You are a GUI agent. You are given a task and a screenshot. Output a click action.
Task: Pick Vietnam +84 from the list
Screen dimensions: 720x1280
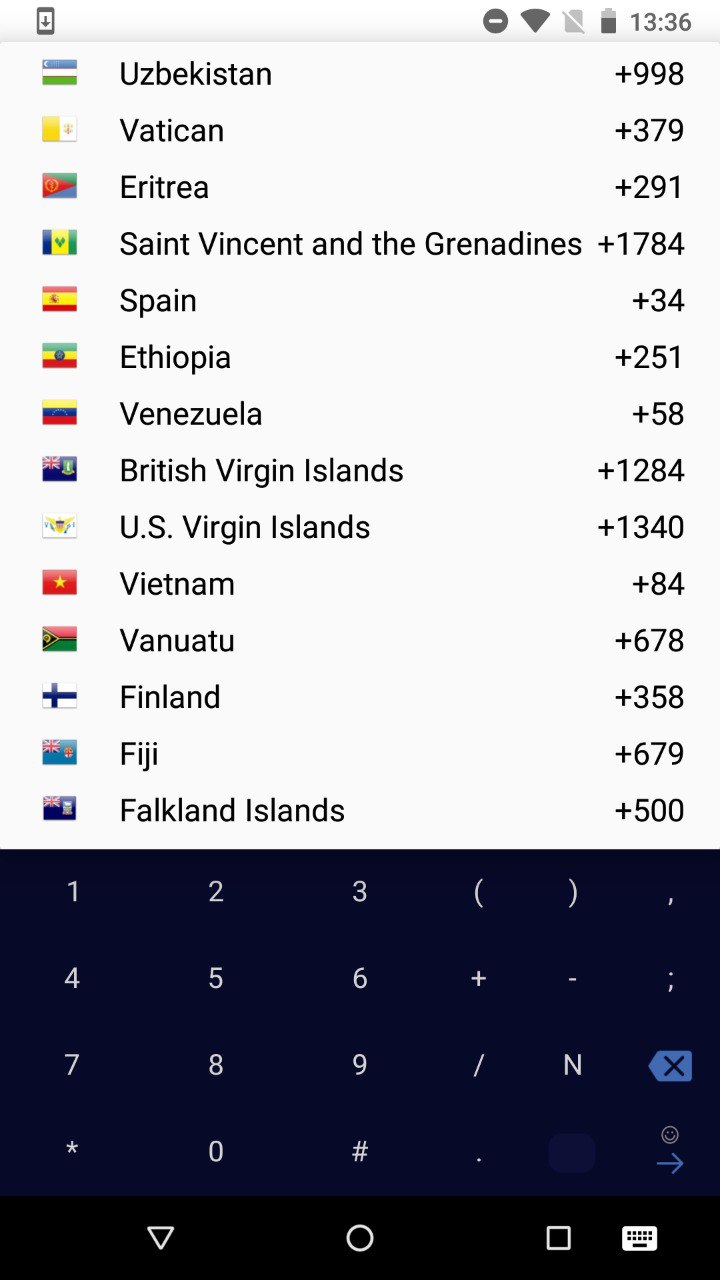tap(360, 584)
